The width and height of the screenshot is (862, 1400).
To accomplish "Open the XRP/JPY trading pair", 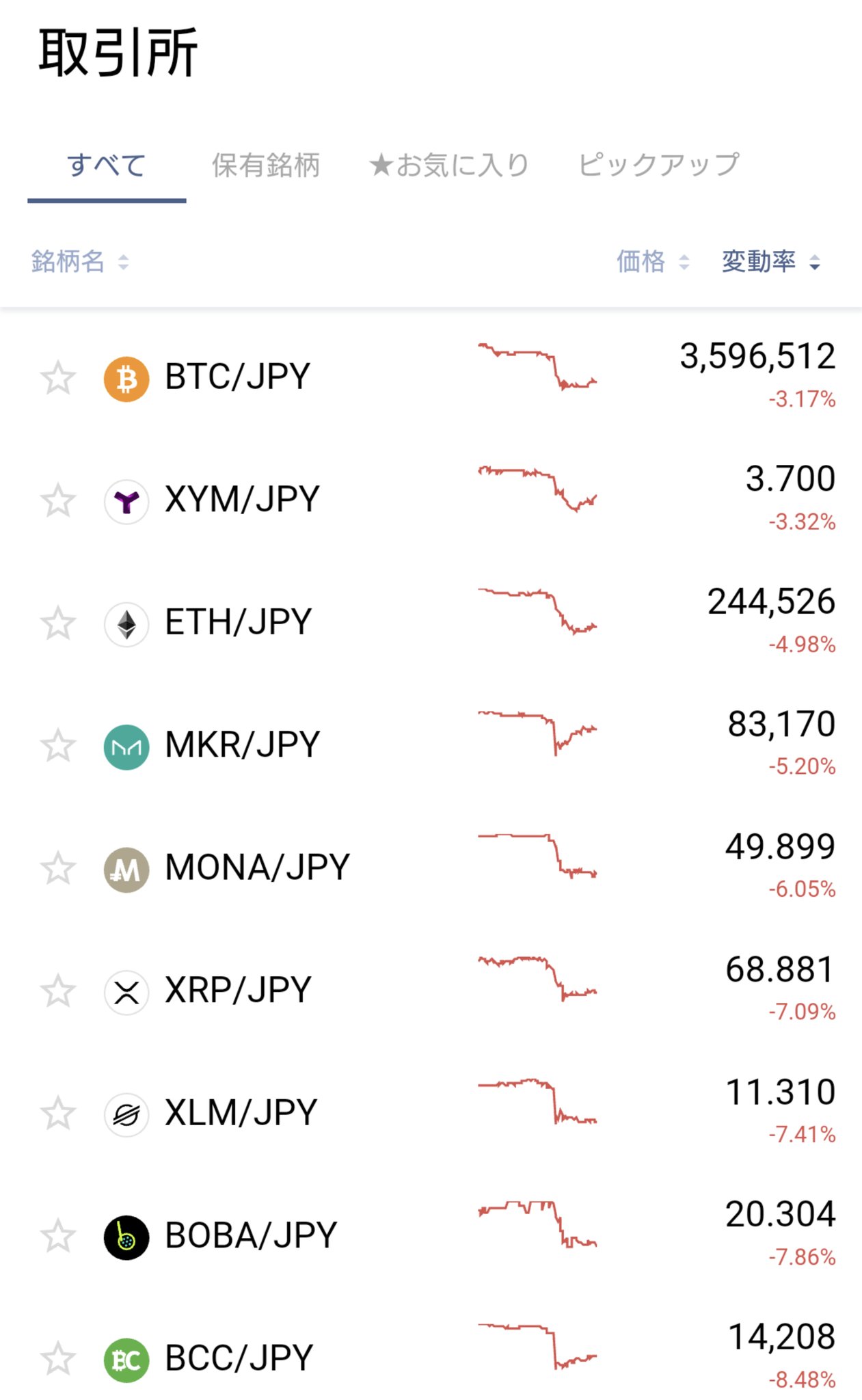I will [431, 990].
